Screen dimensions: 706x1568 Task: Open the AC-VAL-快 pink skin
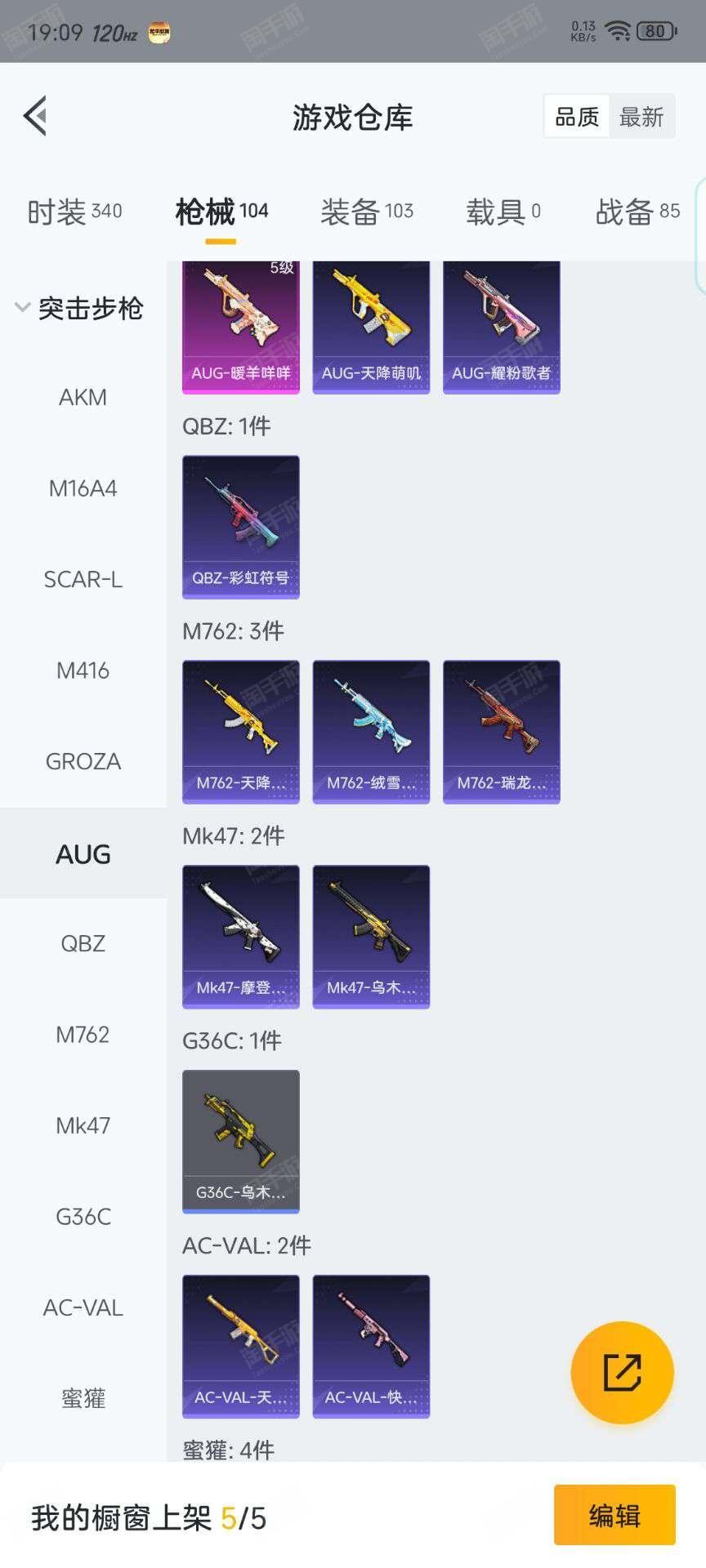pos(371,1346)
